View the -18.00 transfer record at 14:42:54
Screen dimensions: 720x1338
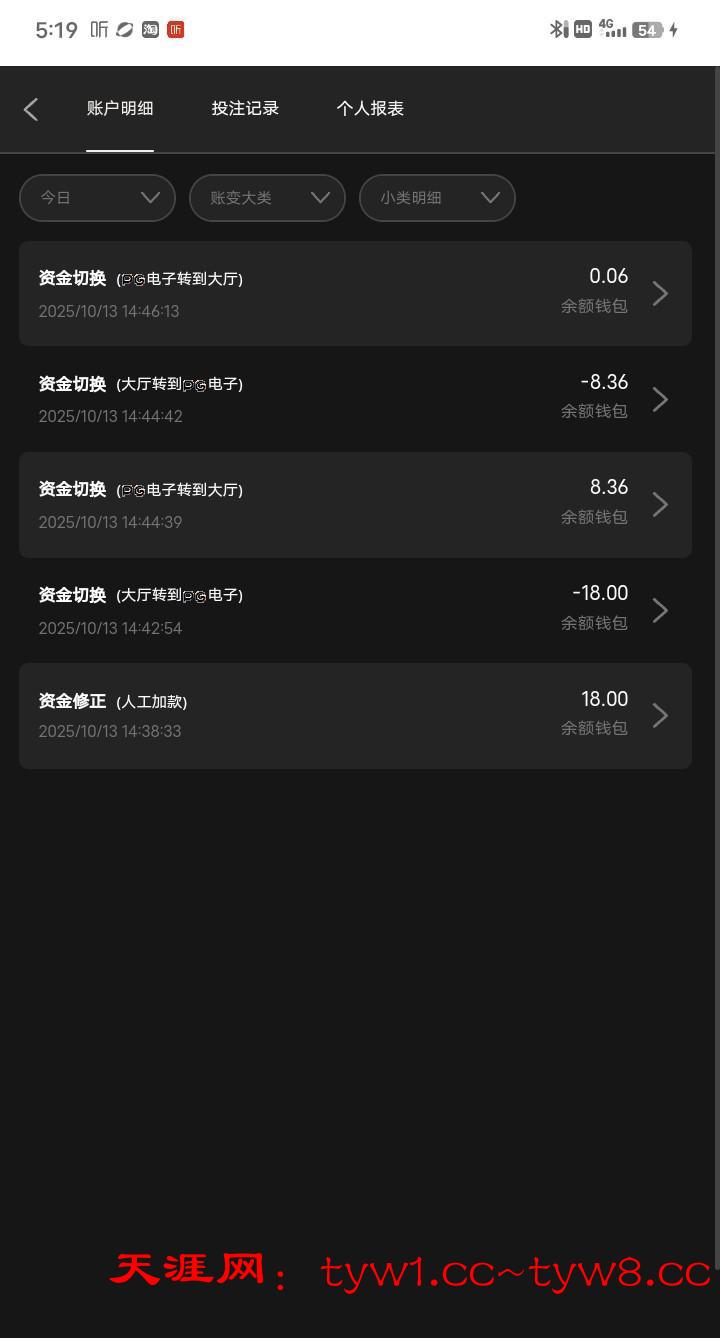coord(355,610)
